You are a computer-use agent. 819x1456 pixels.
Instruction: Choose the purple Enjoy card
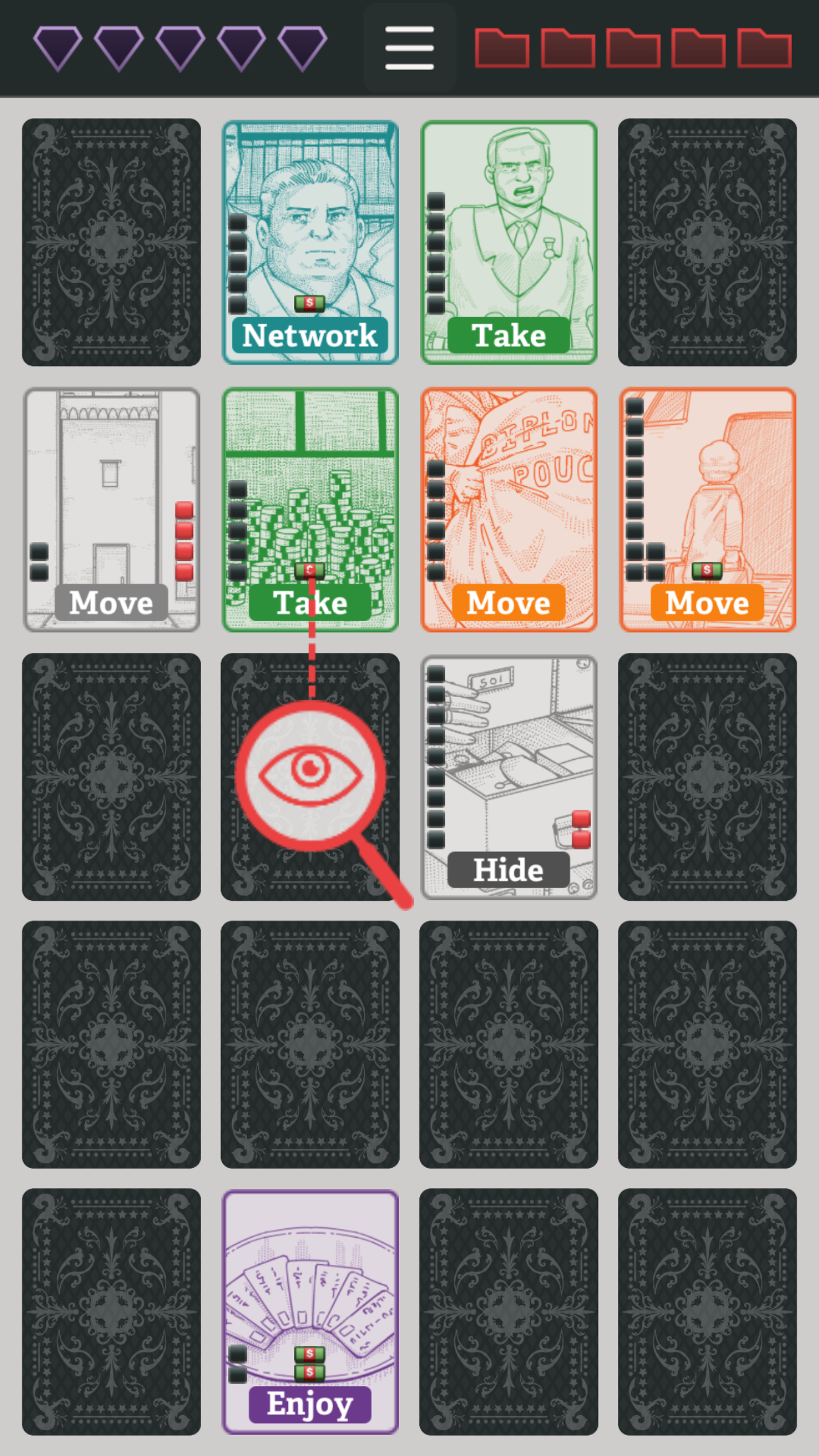click(x=310, y=1312)
